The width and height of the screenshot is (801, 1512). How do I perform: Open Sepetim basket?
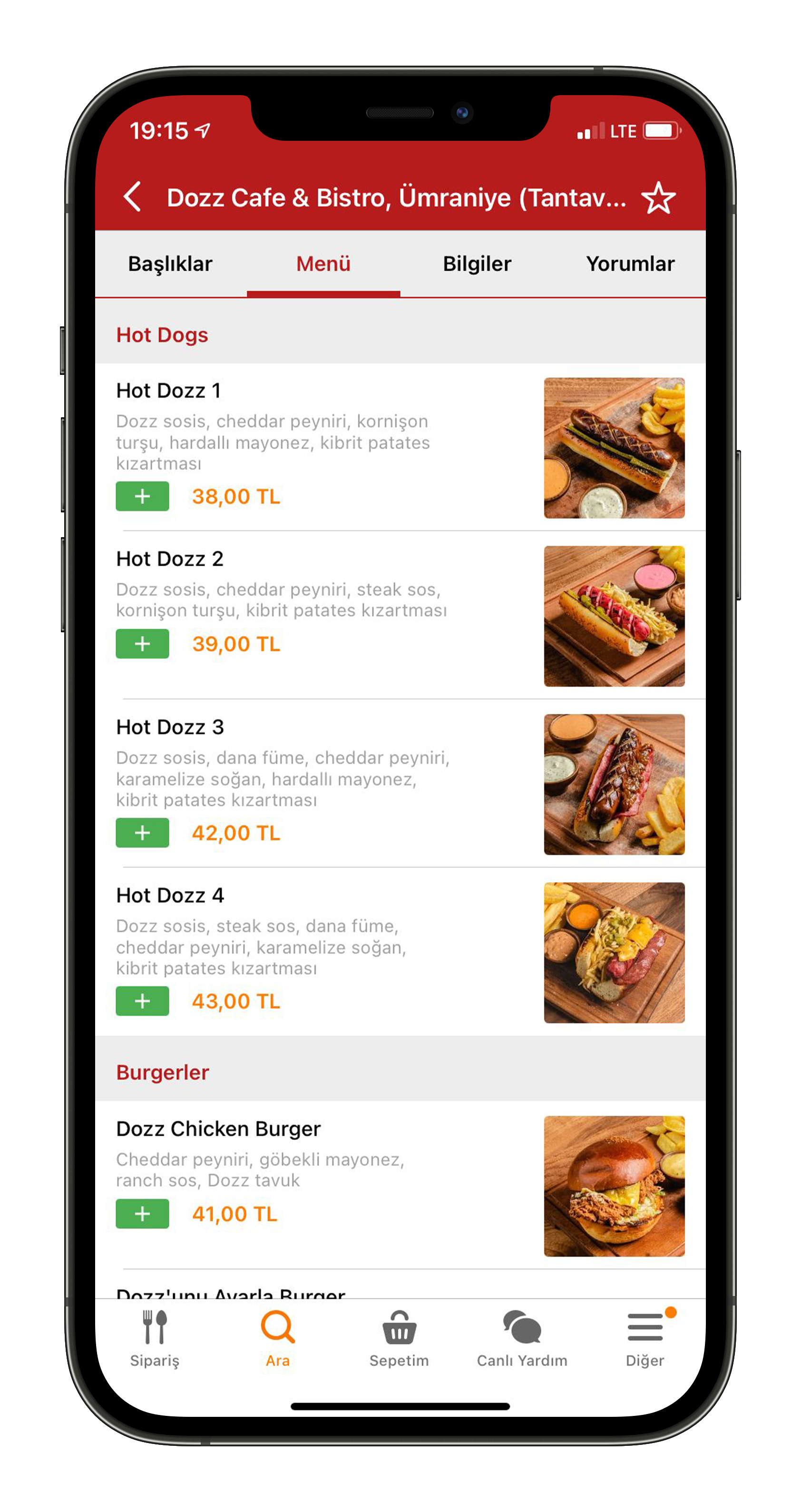(x=399, y=1339)
